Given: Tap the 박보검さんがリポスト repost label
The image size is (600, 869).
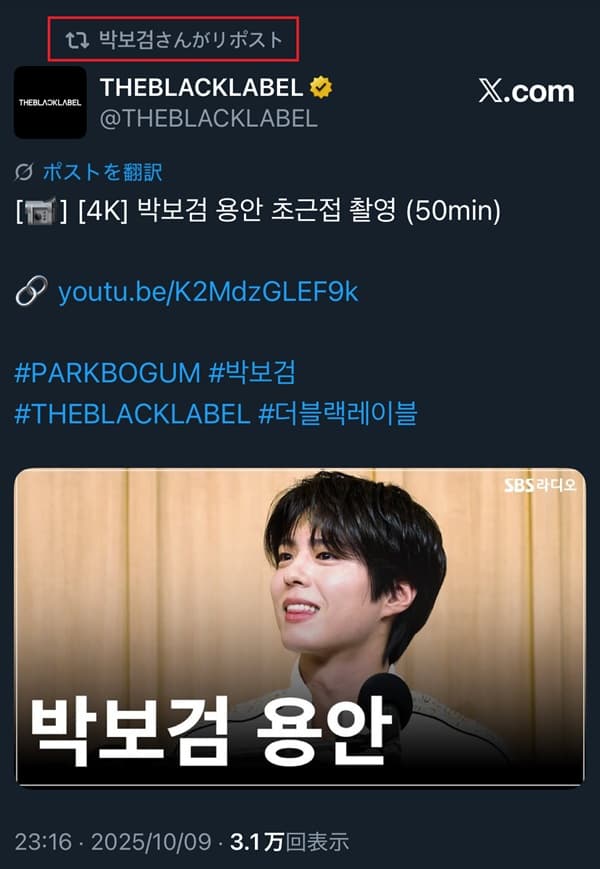Looking at the screenshot, I should click(189, 40).
